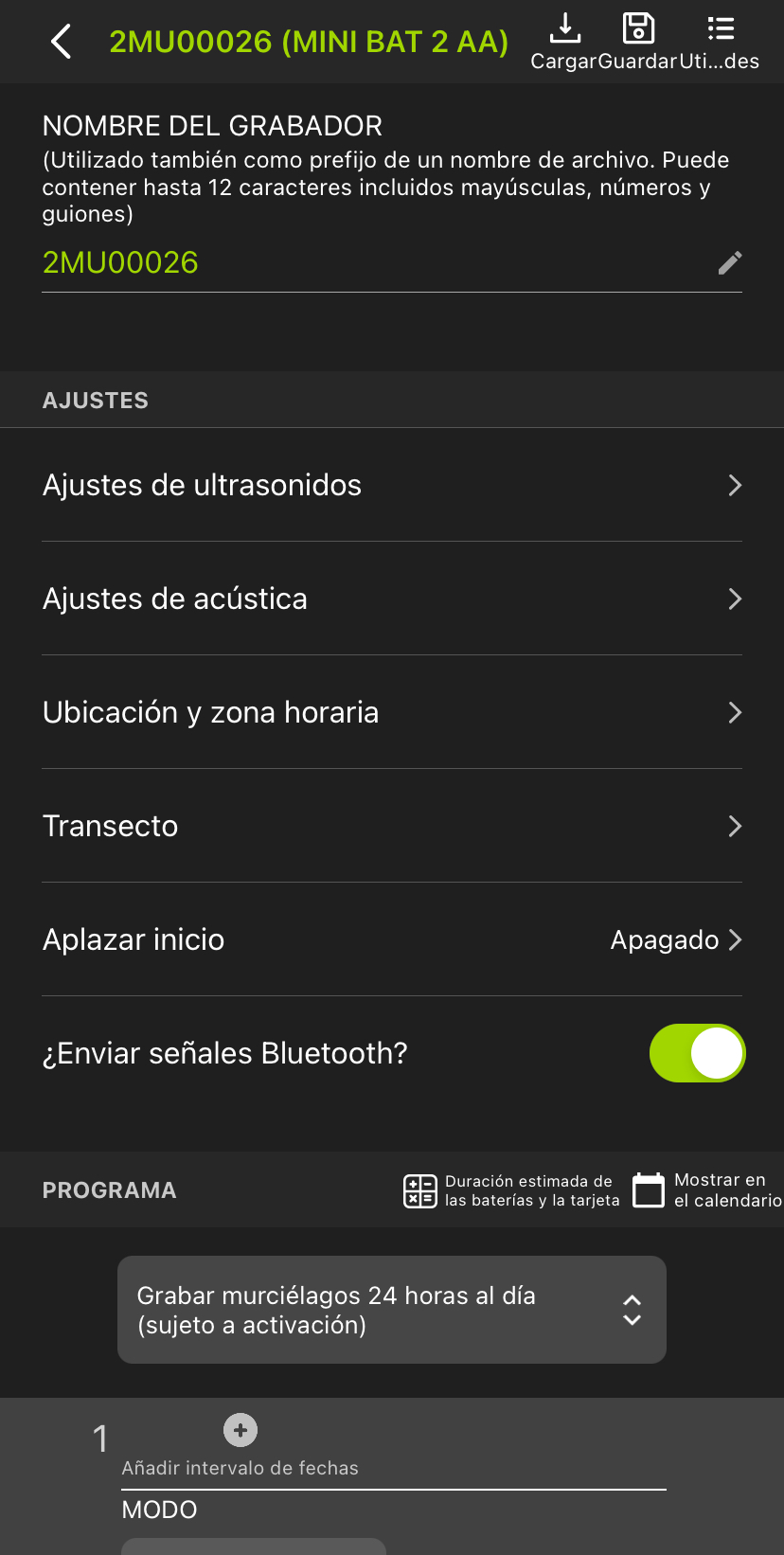Image resolution: width=784 pixels, height=1555 pixels.
Task: Open the Transecto settings row
Action: point(111,826)
